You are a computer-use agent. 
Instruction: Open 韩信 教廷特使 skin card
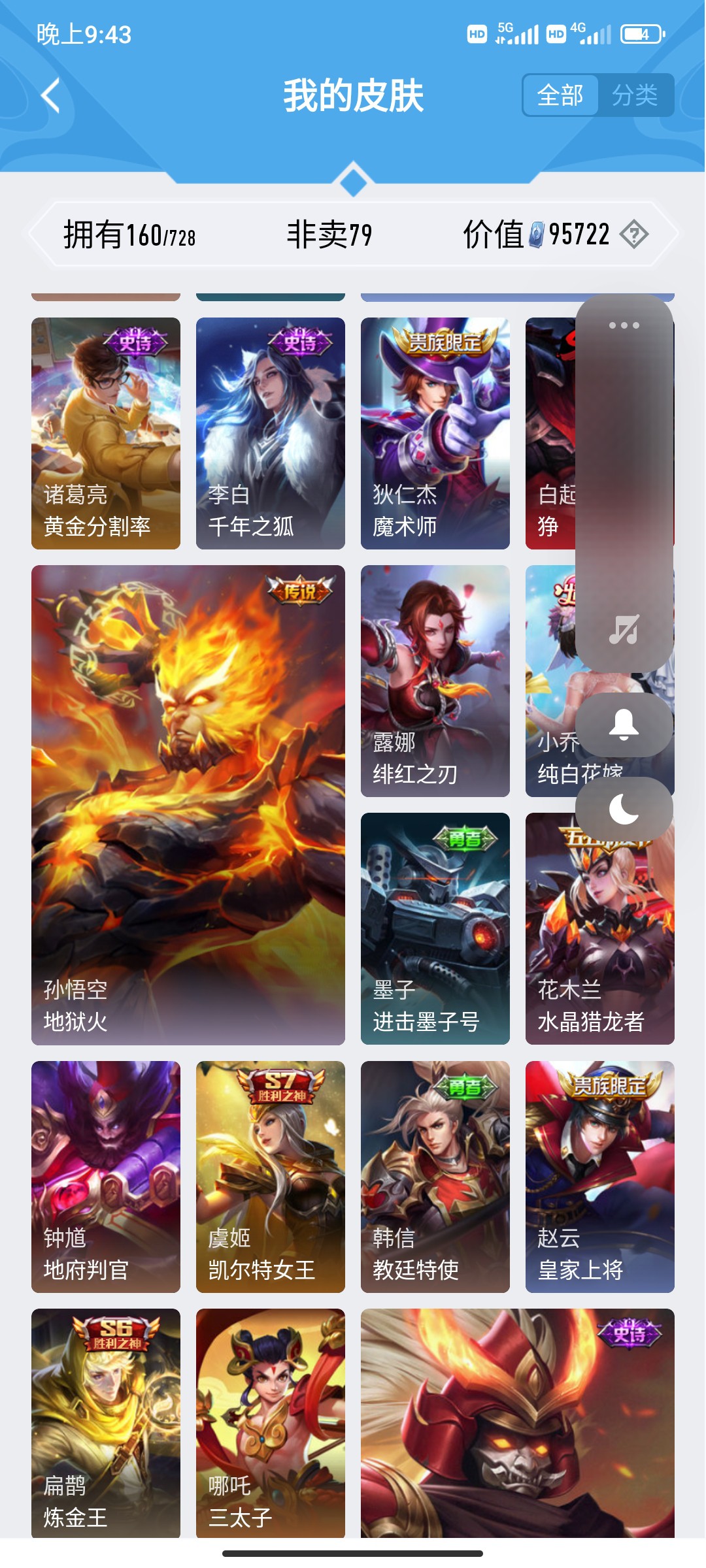(x=435, y=1176)
